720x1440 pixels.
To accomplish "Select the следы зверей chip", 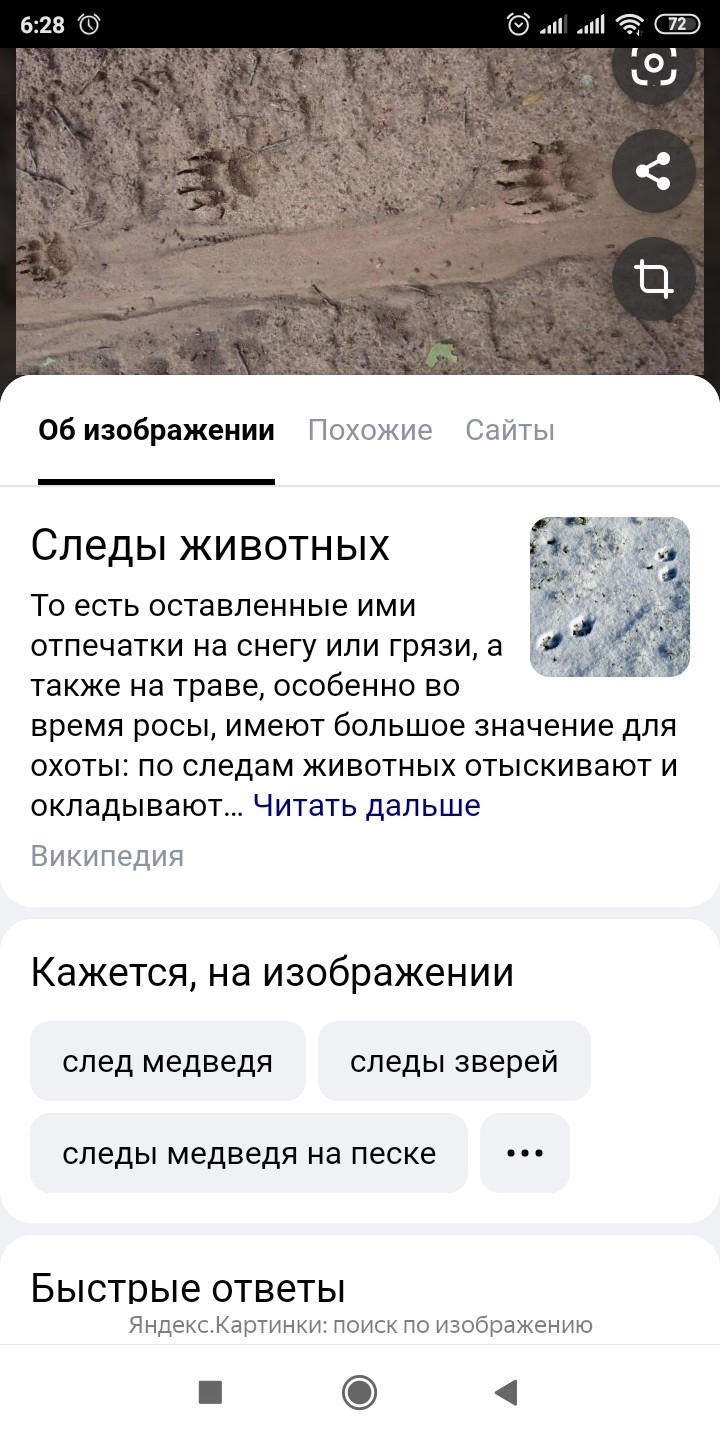I will click(x=454, y=1061).
